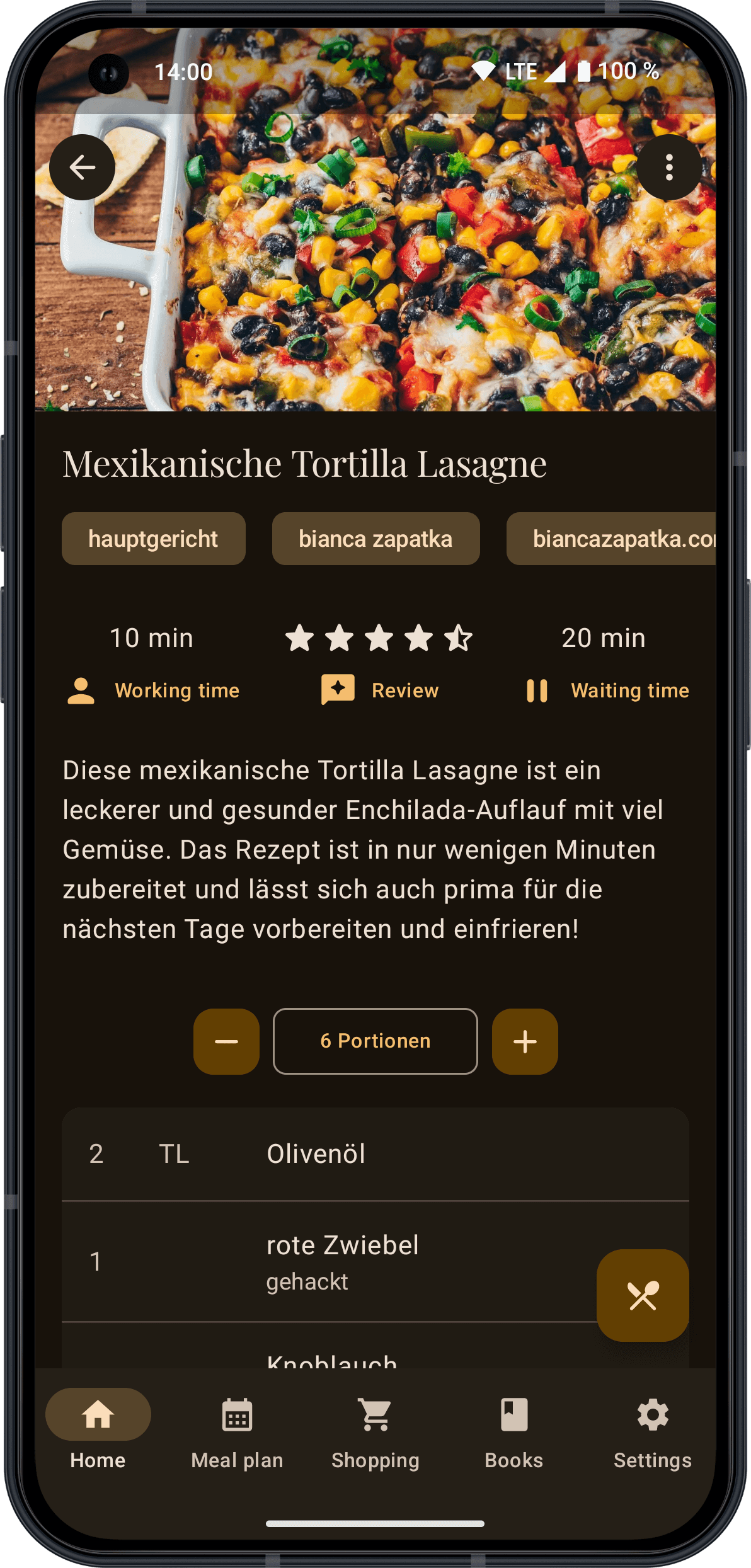Start cooking mode with the utensils button

coord(643,1295)
